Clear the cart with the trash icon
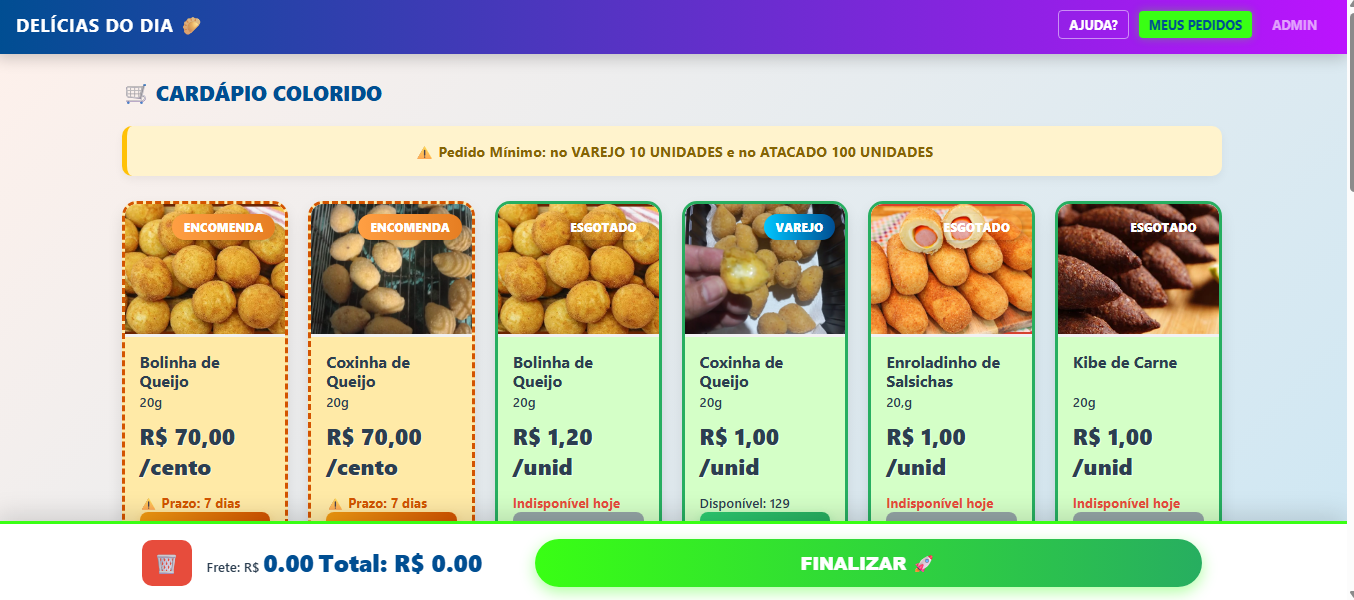The height and width of the screenshot is (600, 1354). pyautogui.click(x=166, y=563)
